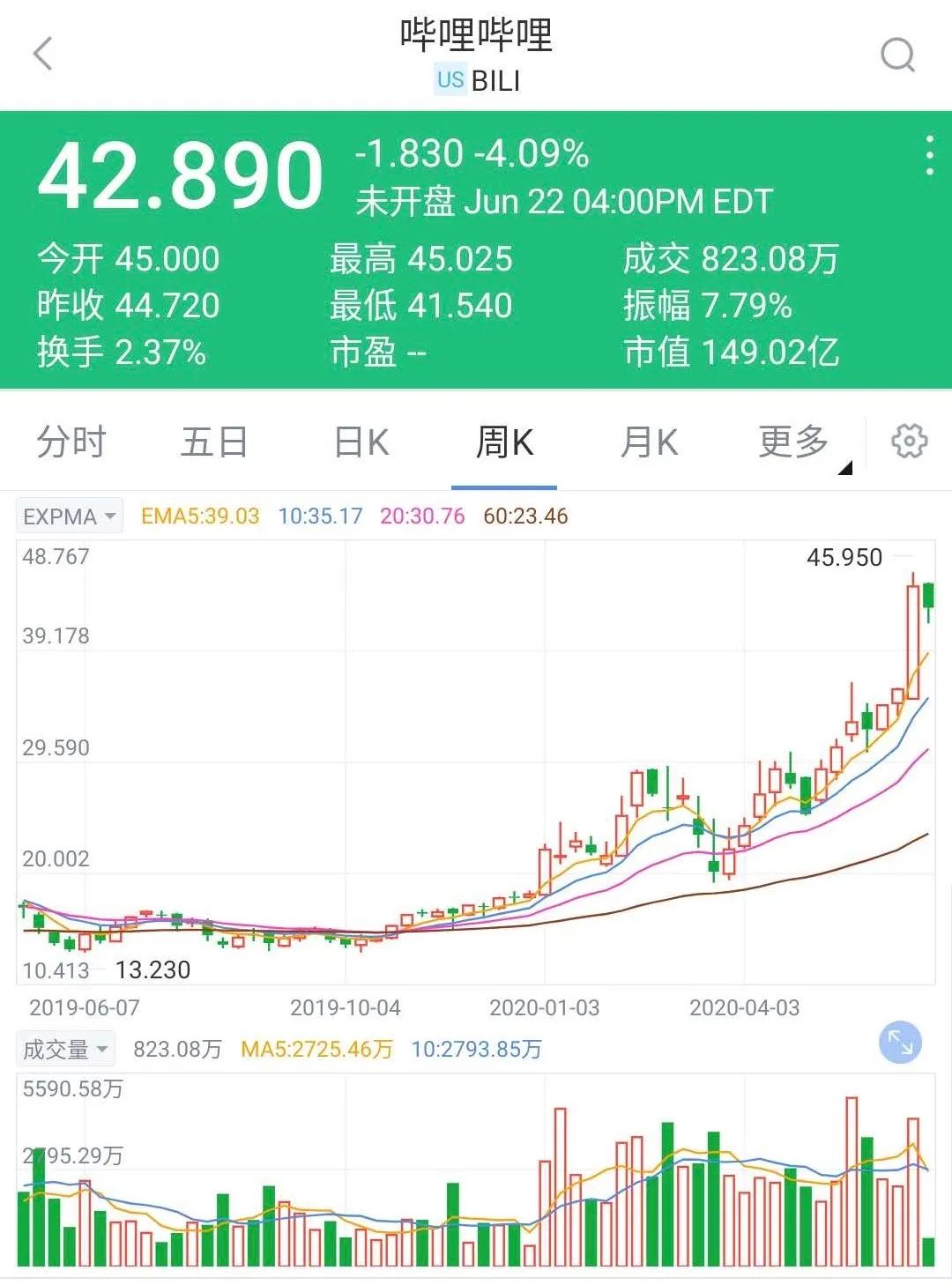Expand the 更多 chart options
The width and height of the screenshot is (952, 1285).
point(797,442)
